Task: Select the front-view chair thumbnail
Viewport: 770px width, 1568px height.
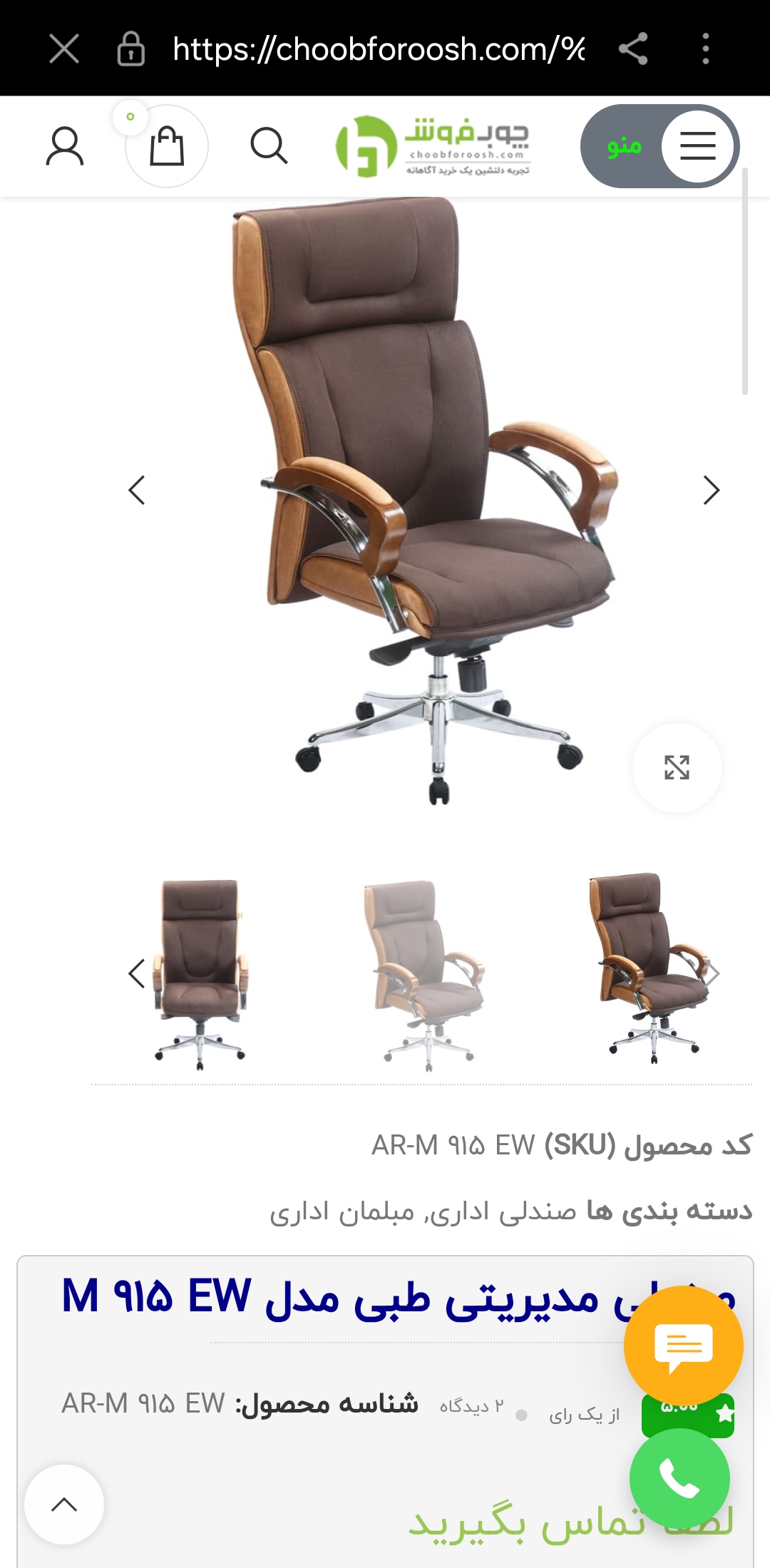Action: click(x=201, y=973)
